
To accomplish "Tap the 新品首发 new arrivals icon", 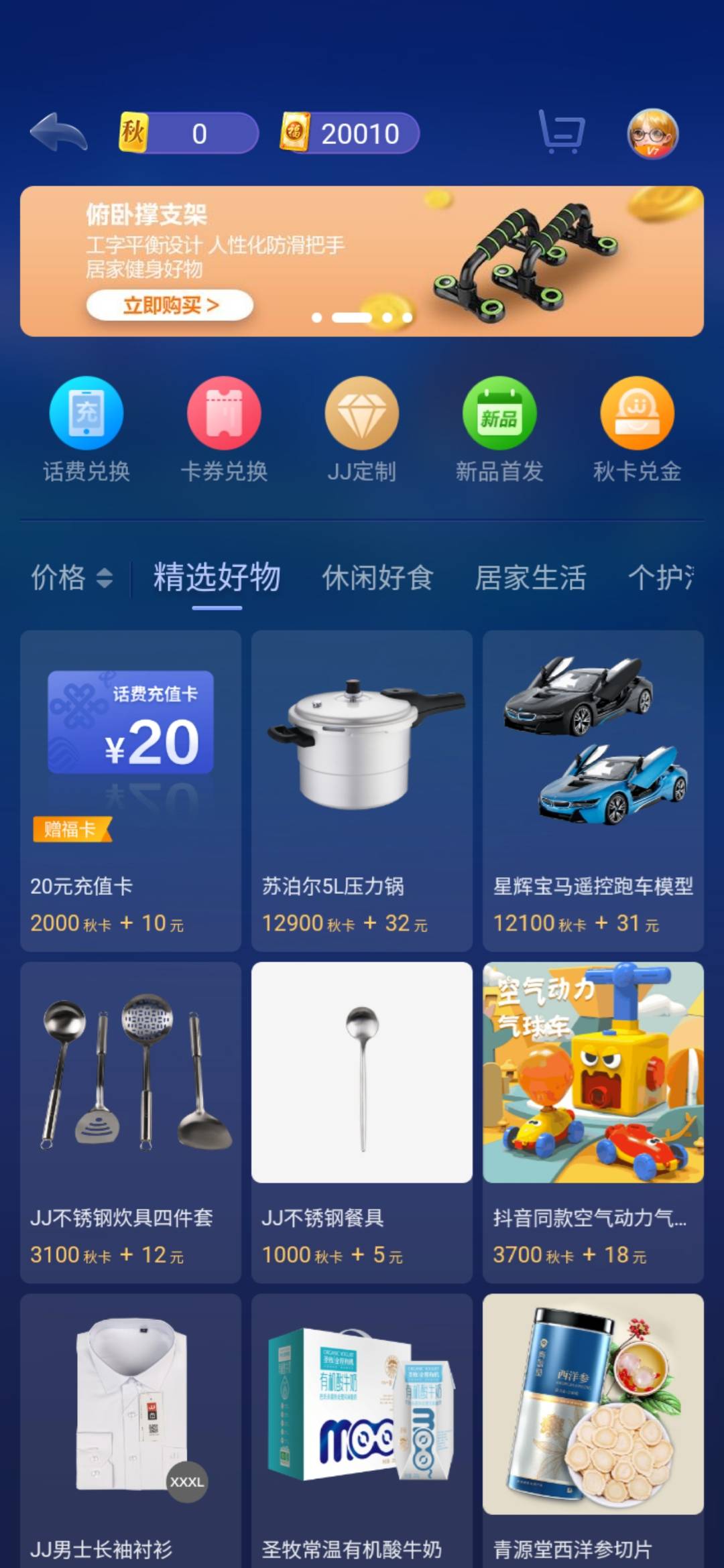I will pyautogui.click(x=499, y=414).
